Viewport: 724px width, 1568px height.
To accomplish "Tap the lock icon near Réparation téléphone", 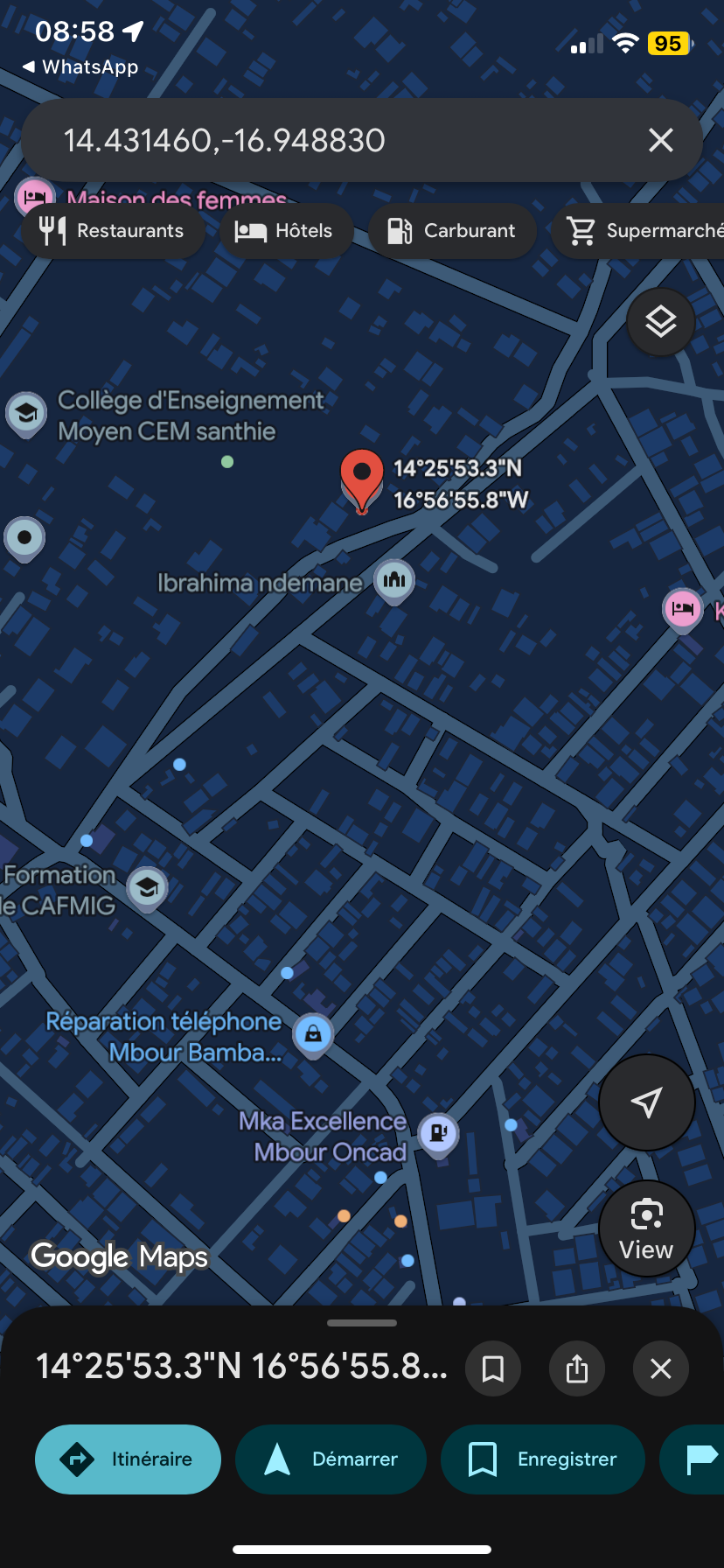I will pyautogui.click(x=312, y=1034).
